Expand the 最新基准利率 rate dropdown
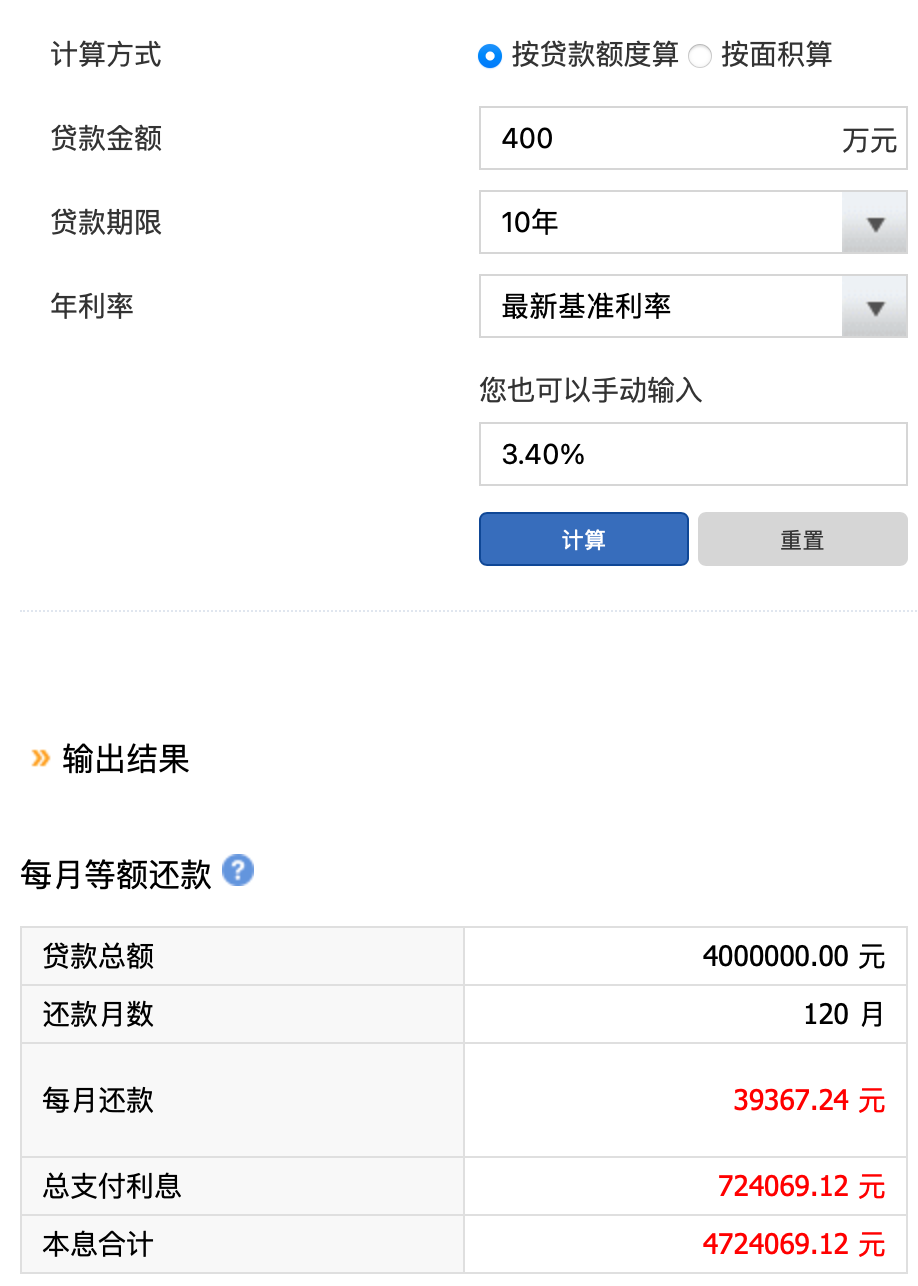918x1286 pixels. point(692,306)
